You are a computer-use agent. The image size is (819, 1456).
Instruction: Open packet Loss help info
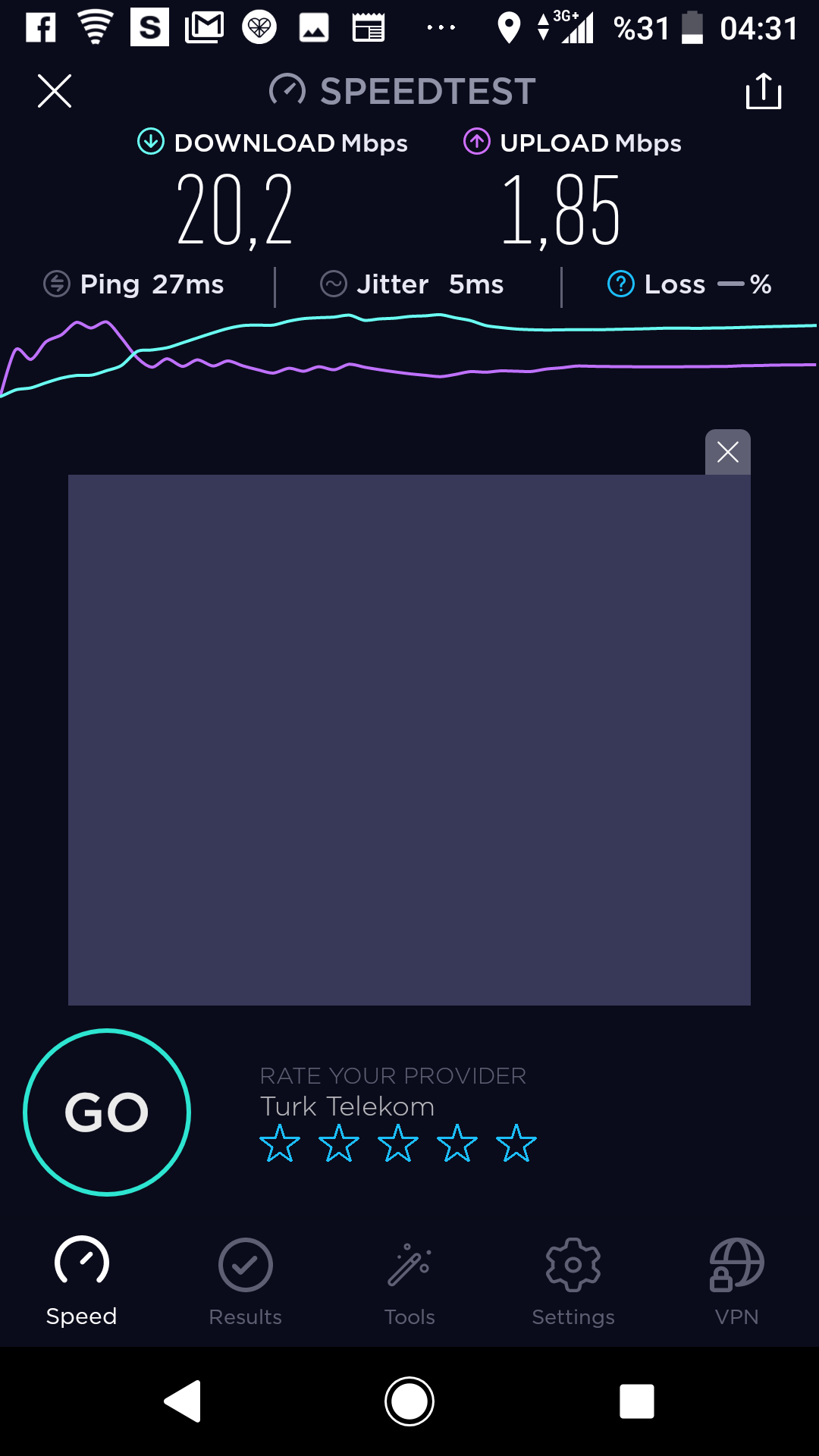point(621,284)
